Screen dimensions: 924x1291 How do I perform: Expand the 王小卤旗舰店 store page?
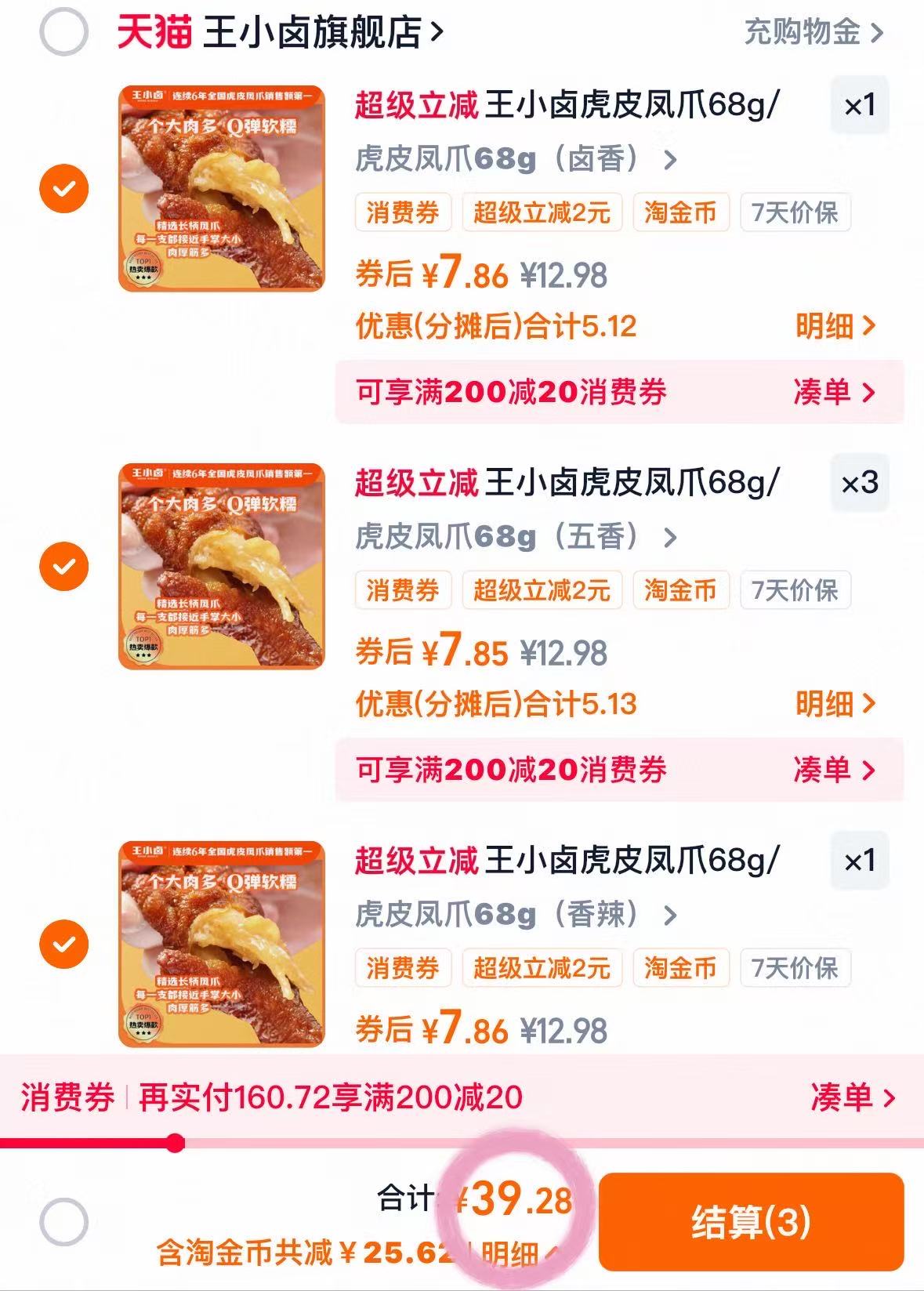pos(313,33)
